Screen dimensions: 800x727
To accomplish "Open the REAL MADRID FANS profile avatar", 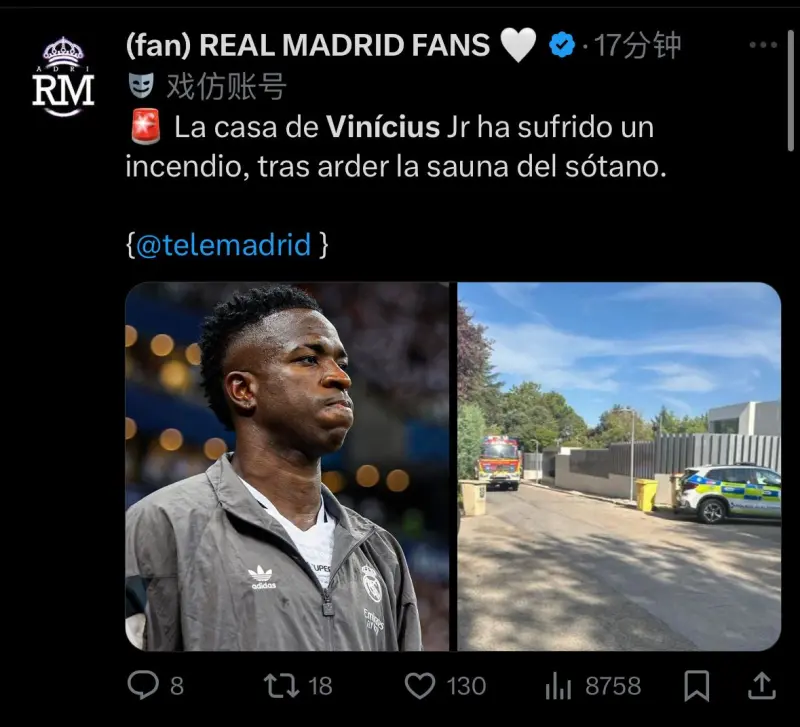I will (x=63, y=77).
